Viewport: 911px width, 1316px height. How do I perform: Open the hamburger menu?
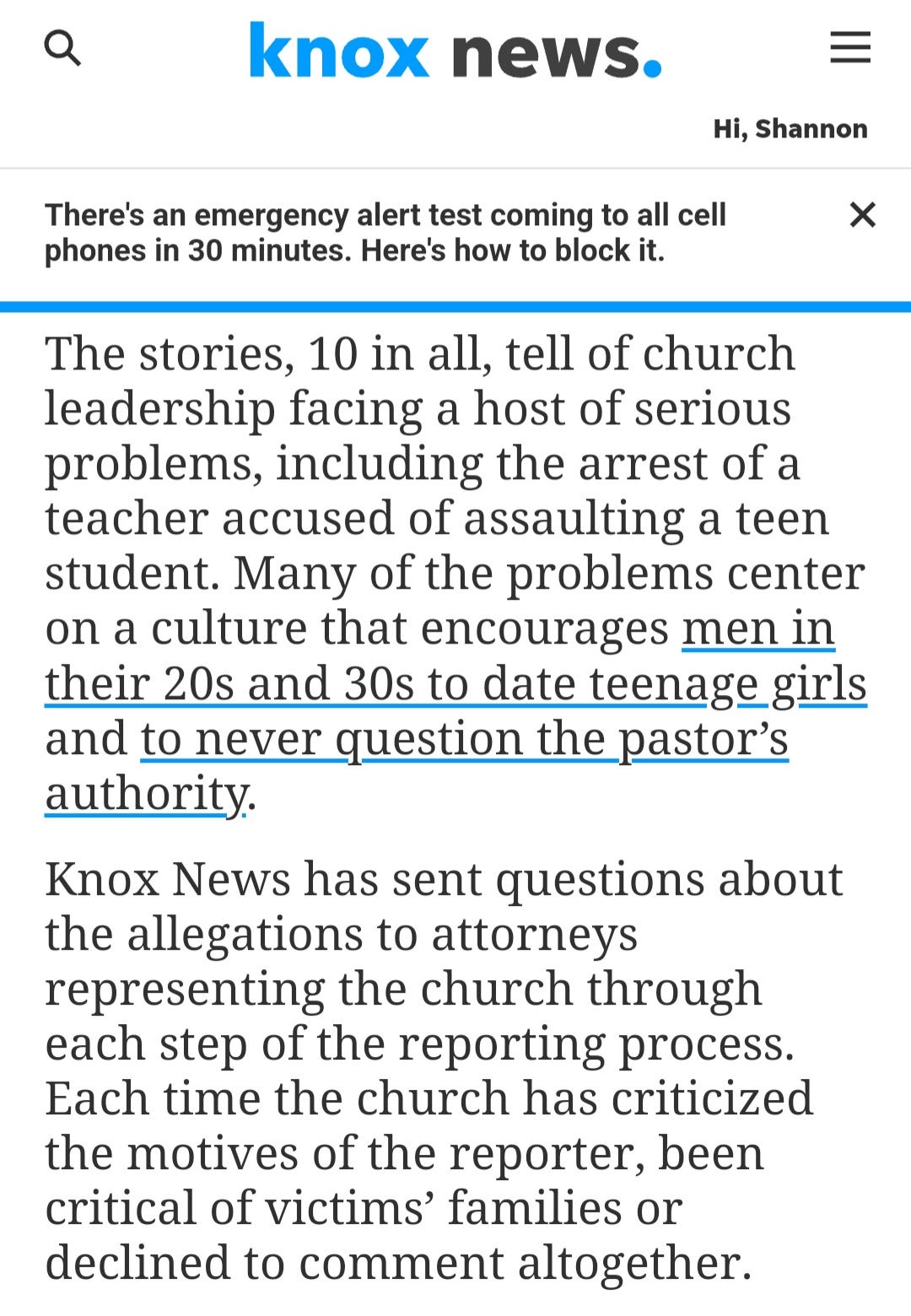[849, 48]
